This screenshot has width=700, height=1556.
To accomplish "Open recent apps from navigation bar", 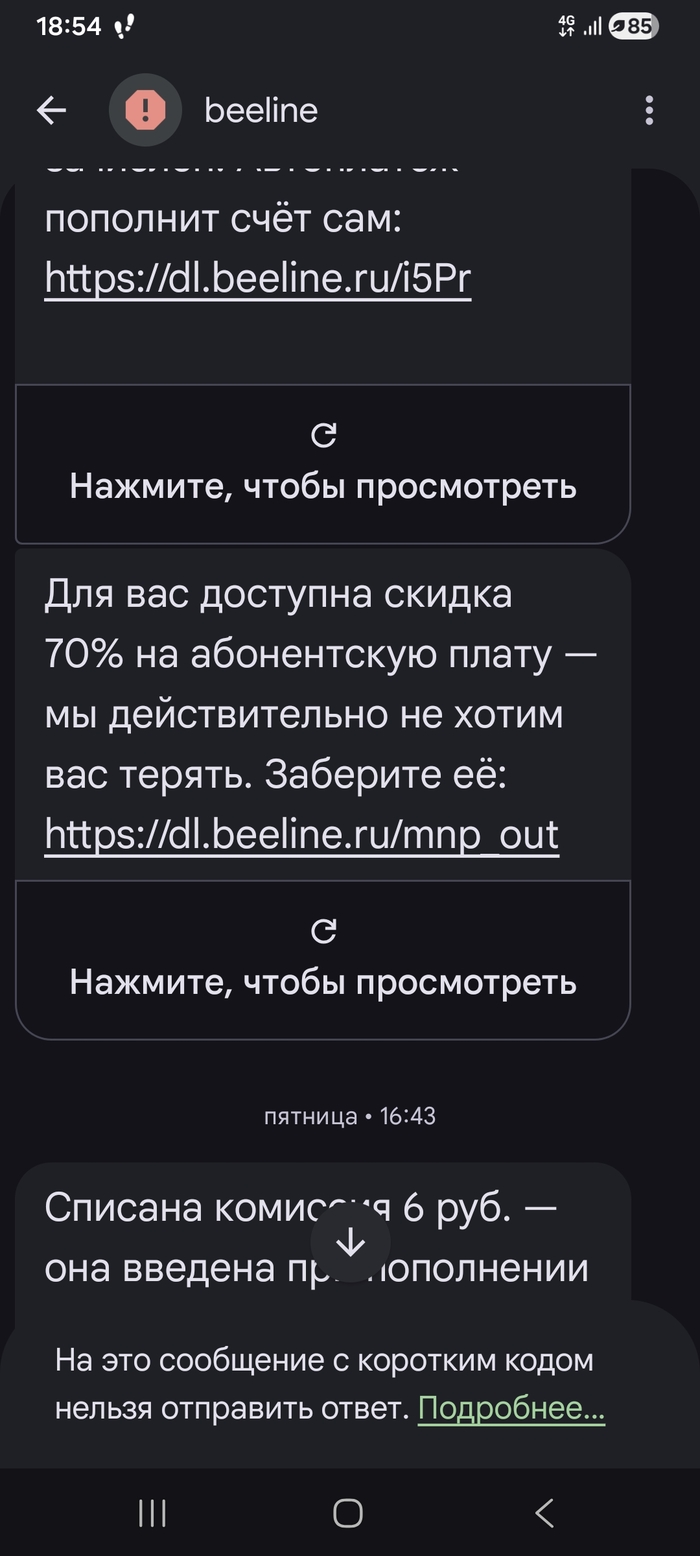I will click(x=152, y=1513).
